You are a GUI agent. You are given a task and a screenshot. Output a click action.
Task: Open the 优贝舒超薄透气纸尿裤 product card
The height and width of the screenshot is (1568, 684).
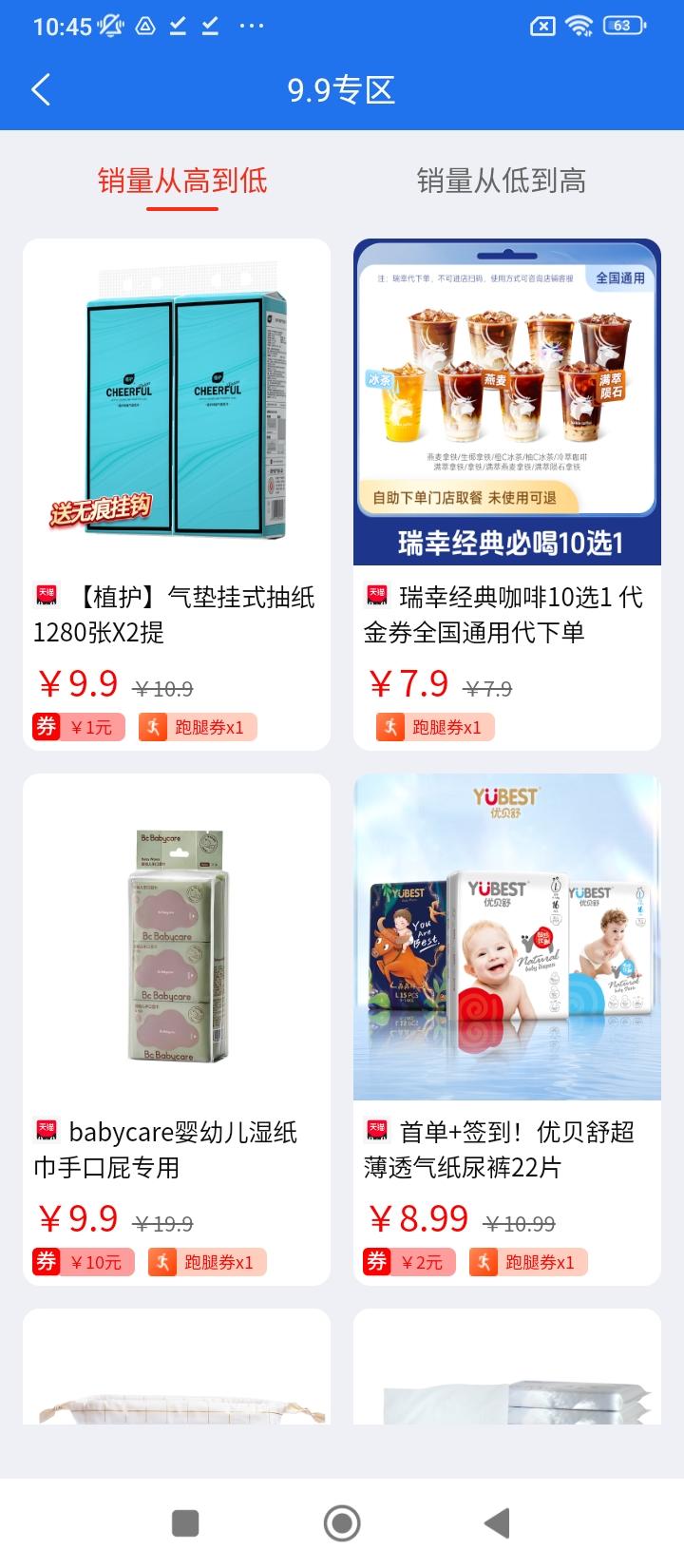click(x=506, y=1028)
